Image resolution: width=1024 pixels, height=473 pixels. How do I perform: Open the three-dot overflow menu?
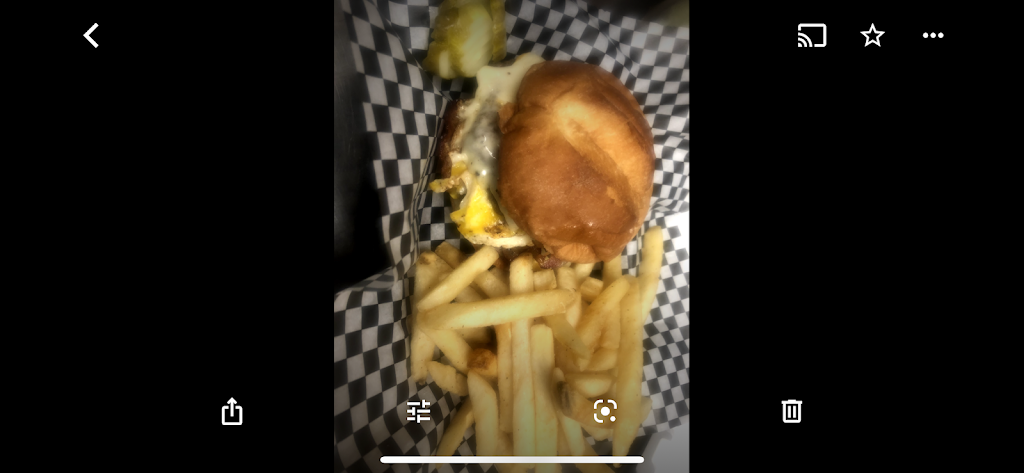933,36
